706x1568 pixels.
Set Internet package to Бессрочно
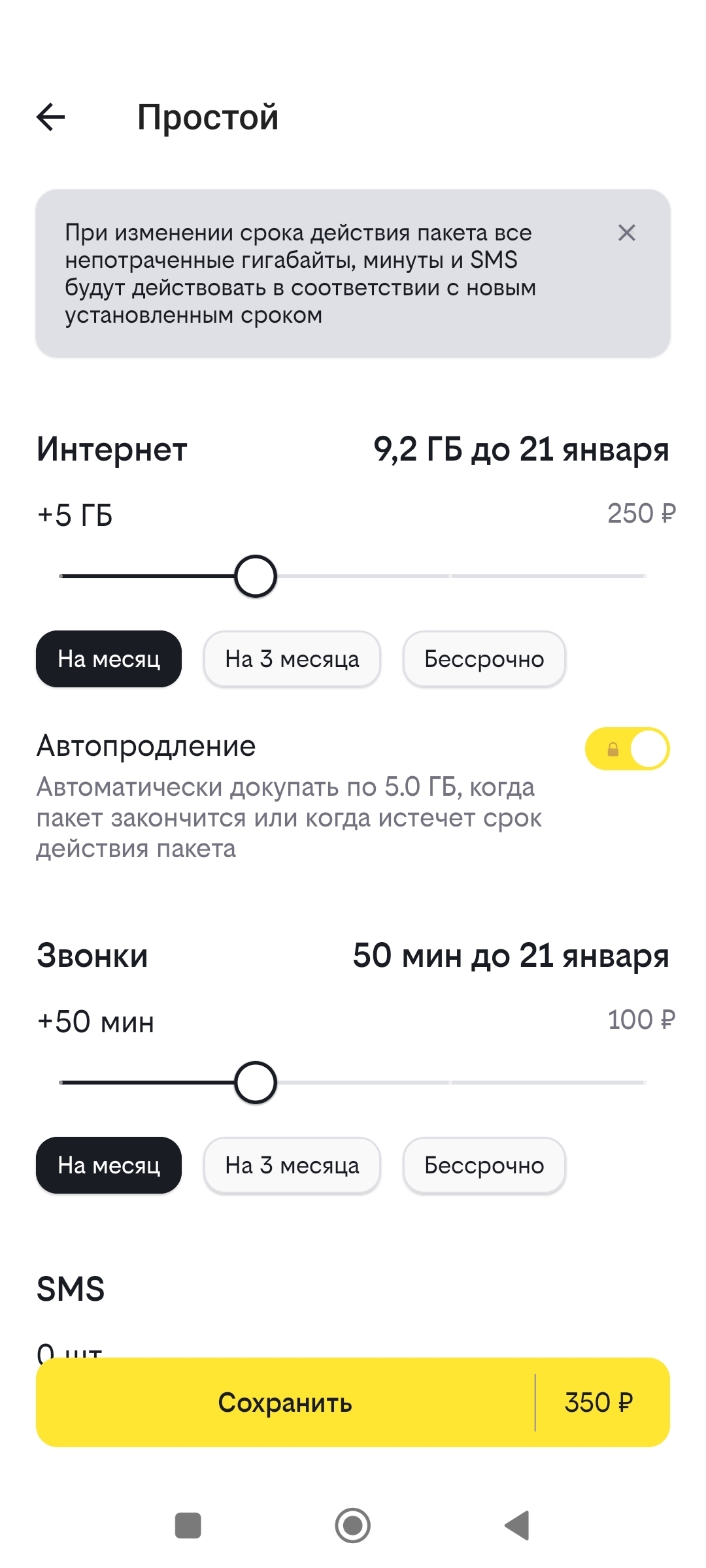coord(484,659)
